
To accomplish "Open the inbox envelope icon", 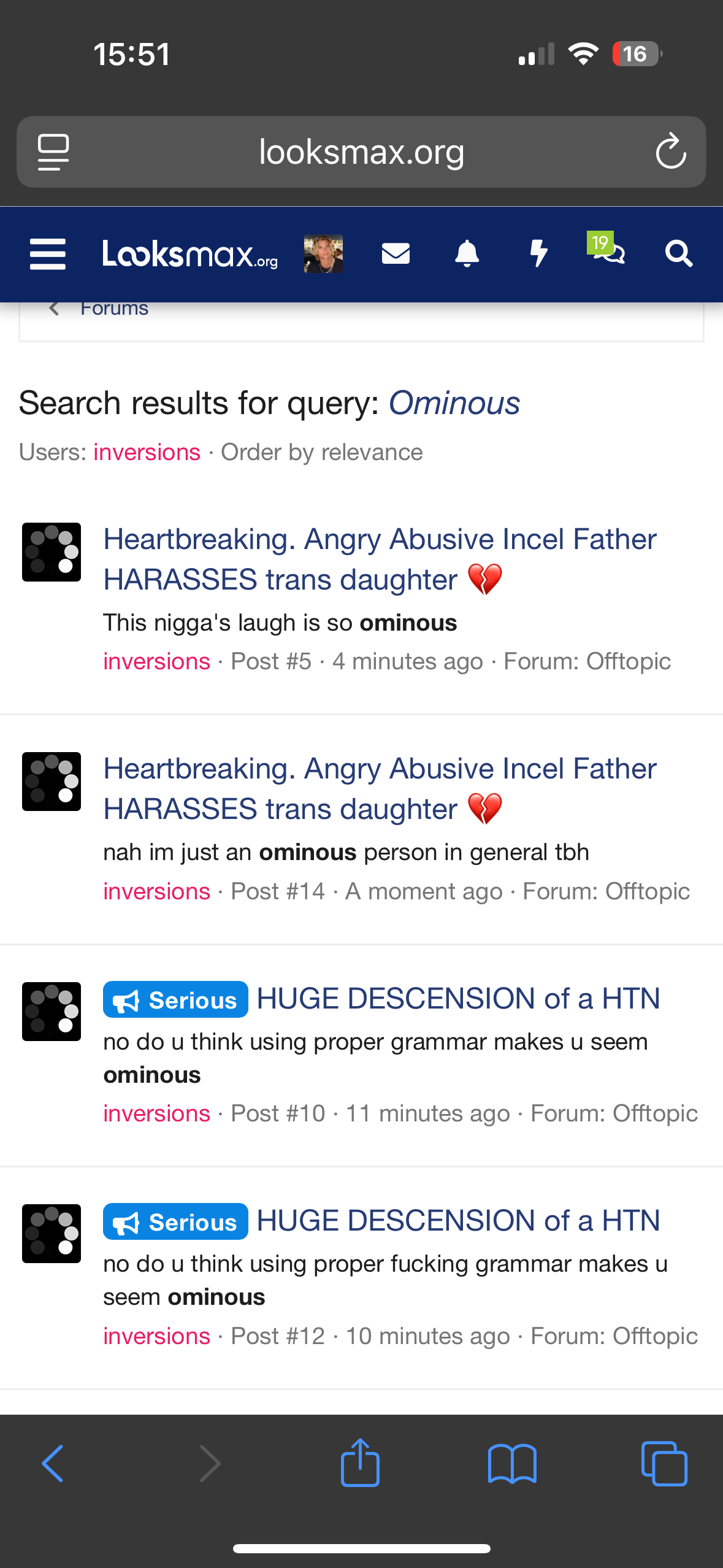I will point(396,254).
